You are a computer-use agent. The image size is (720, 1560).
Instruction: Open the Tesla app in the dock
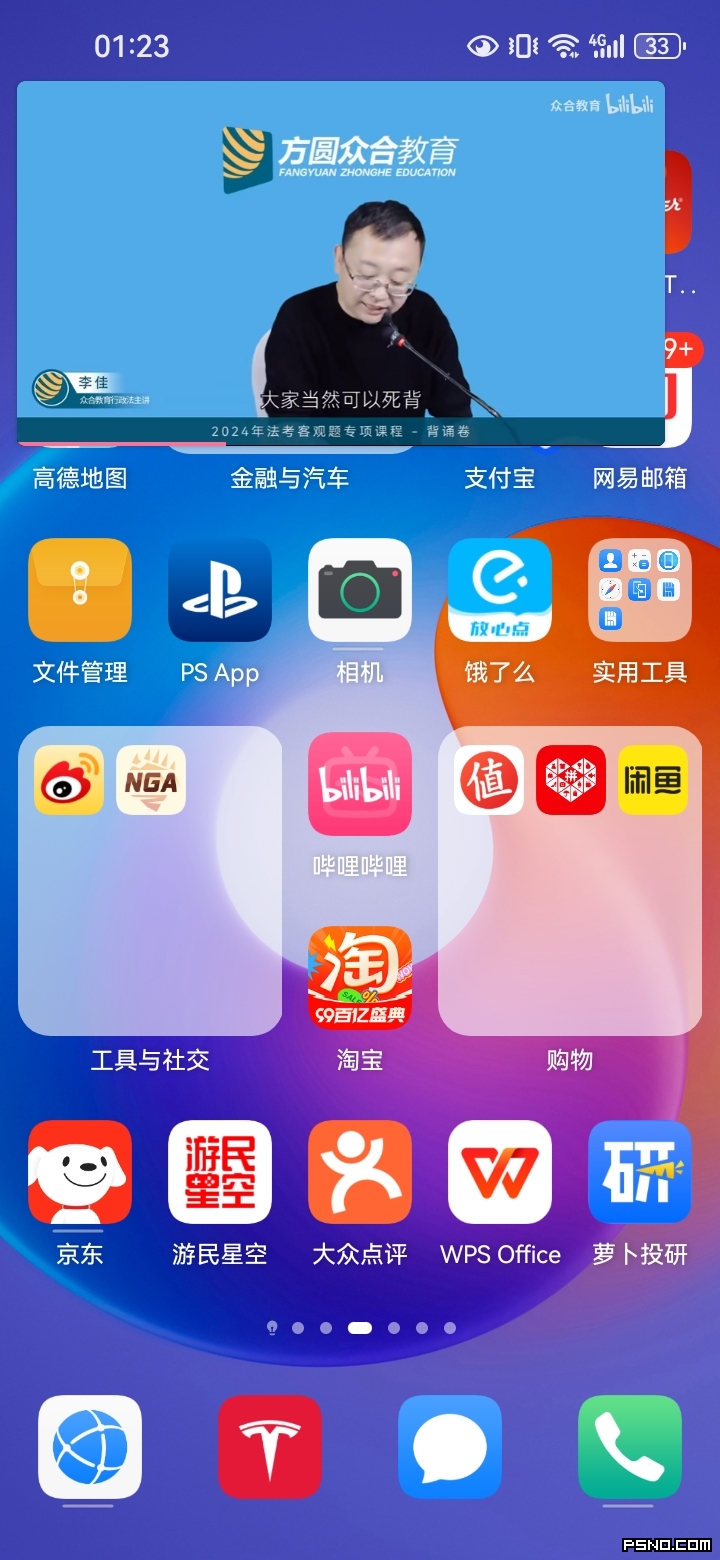click(270, 1447)
